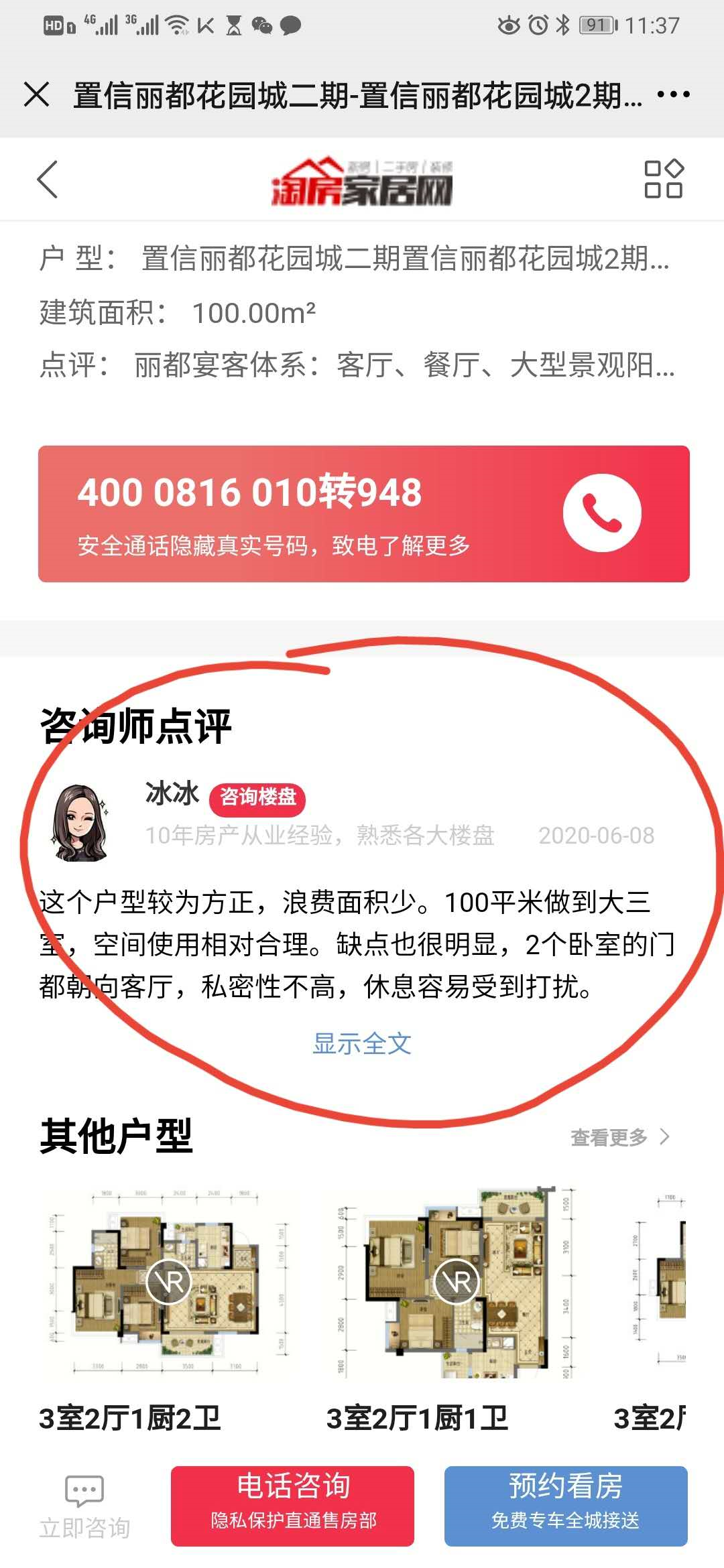Open consultant 冰冰's avatar
This screenshot has width=724, height=1568.
click(80, 823)
